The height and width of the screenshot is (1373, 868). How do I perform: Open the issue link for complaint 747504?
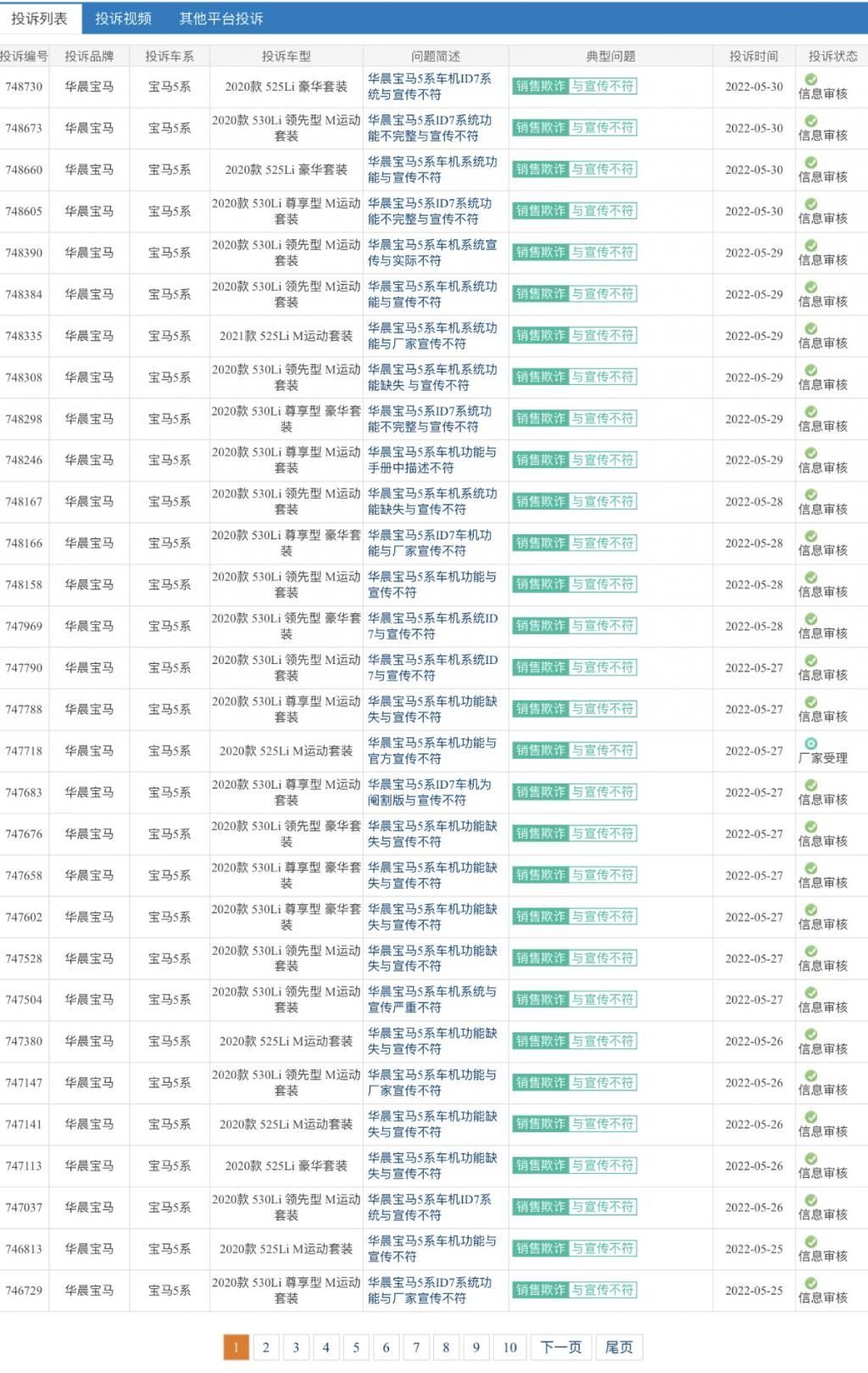click(x=431, y=999)
